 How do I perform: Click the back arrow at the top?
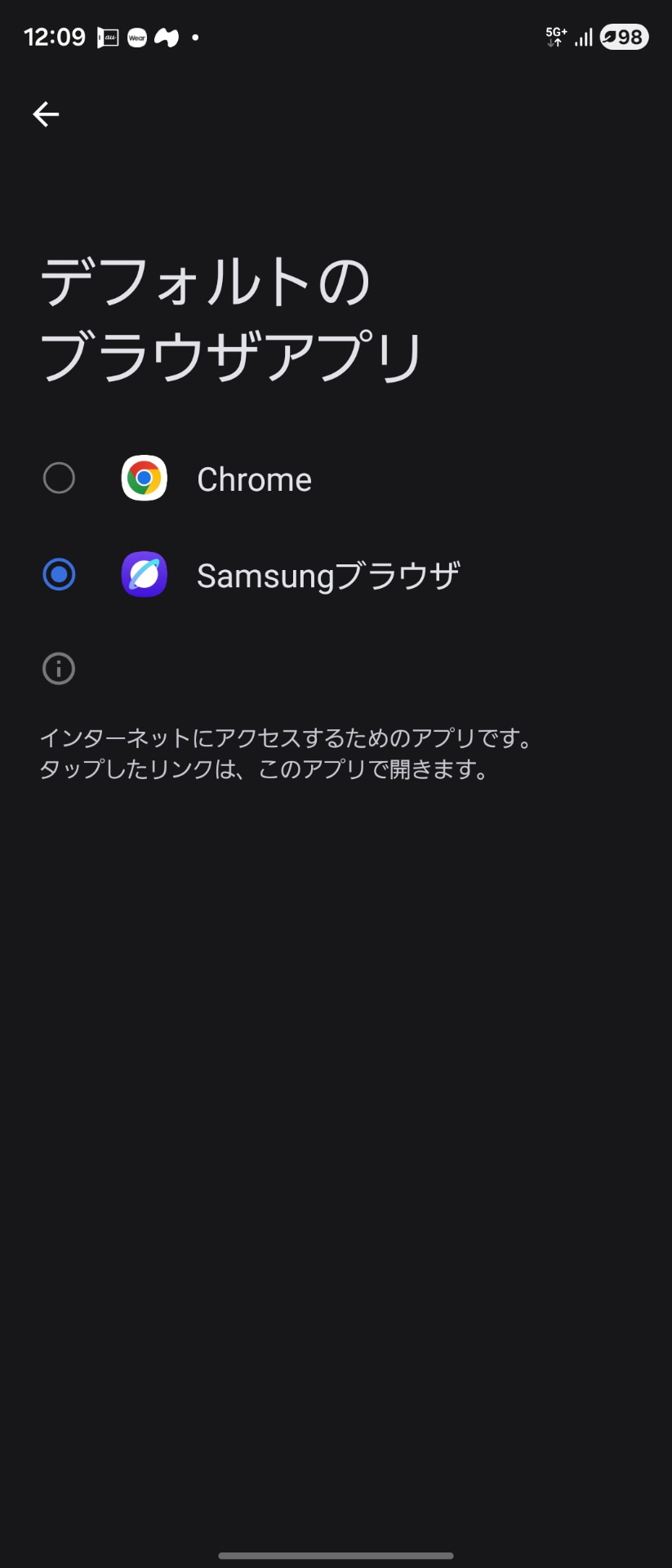pyautogui.click(x=46, y=114)
